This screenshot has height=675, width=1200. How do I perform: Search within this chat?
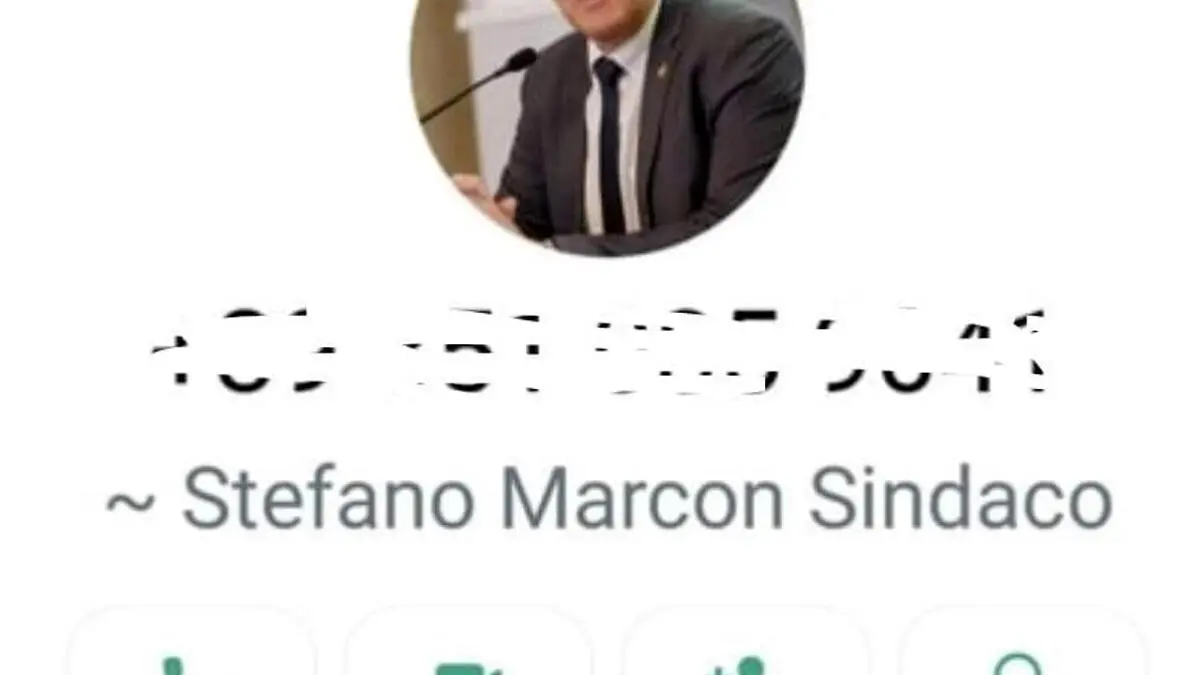(1022, 650)
